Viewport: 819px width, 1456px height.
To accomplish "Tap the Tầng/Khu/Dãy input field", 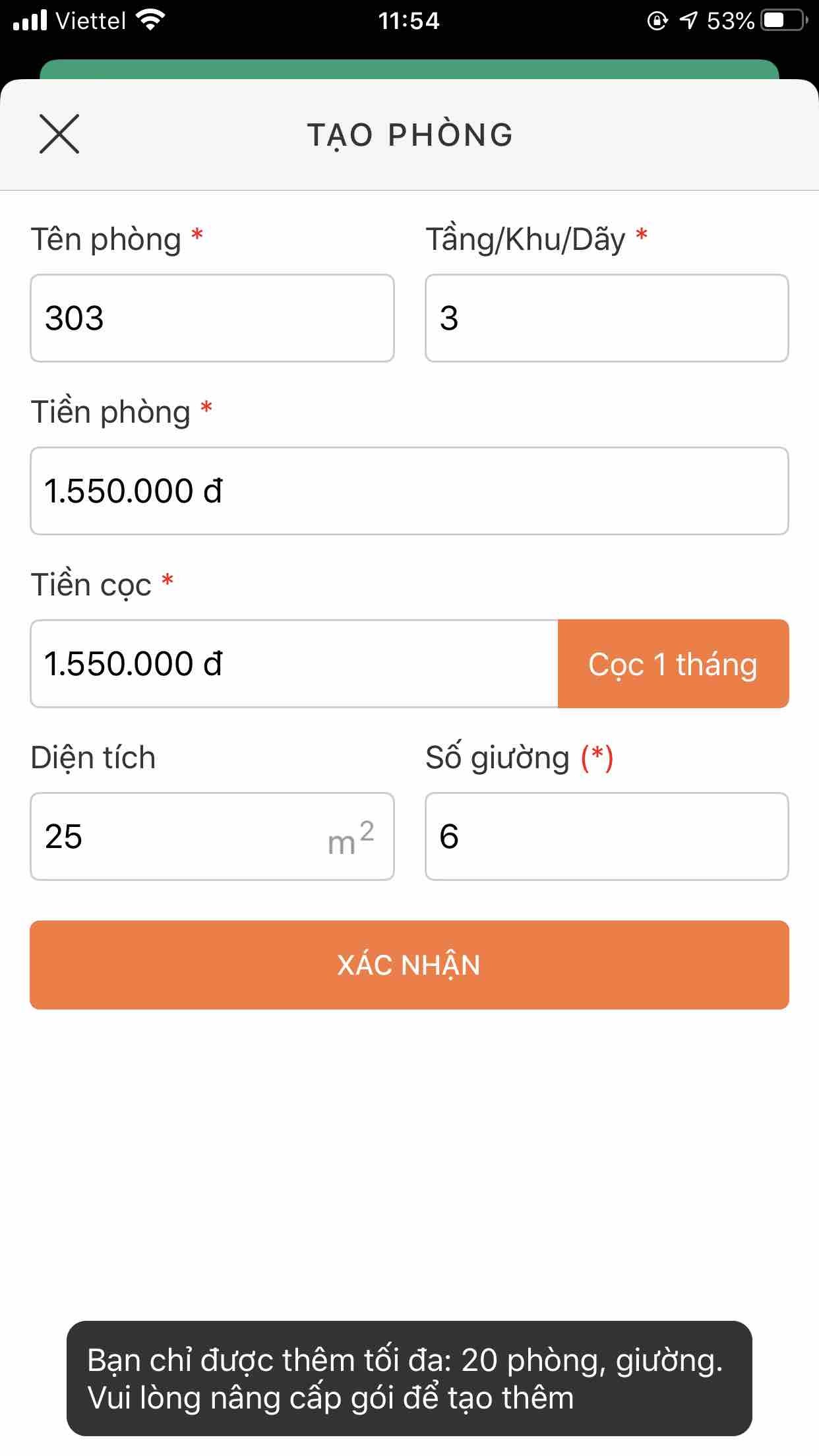I will coord(607,318).
